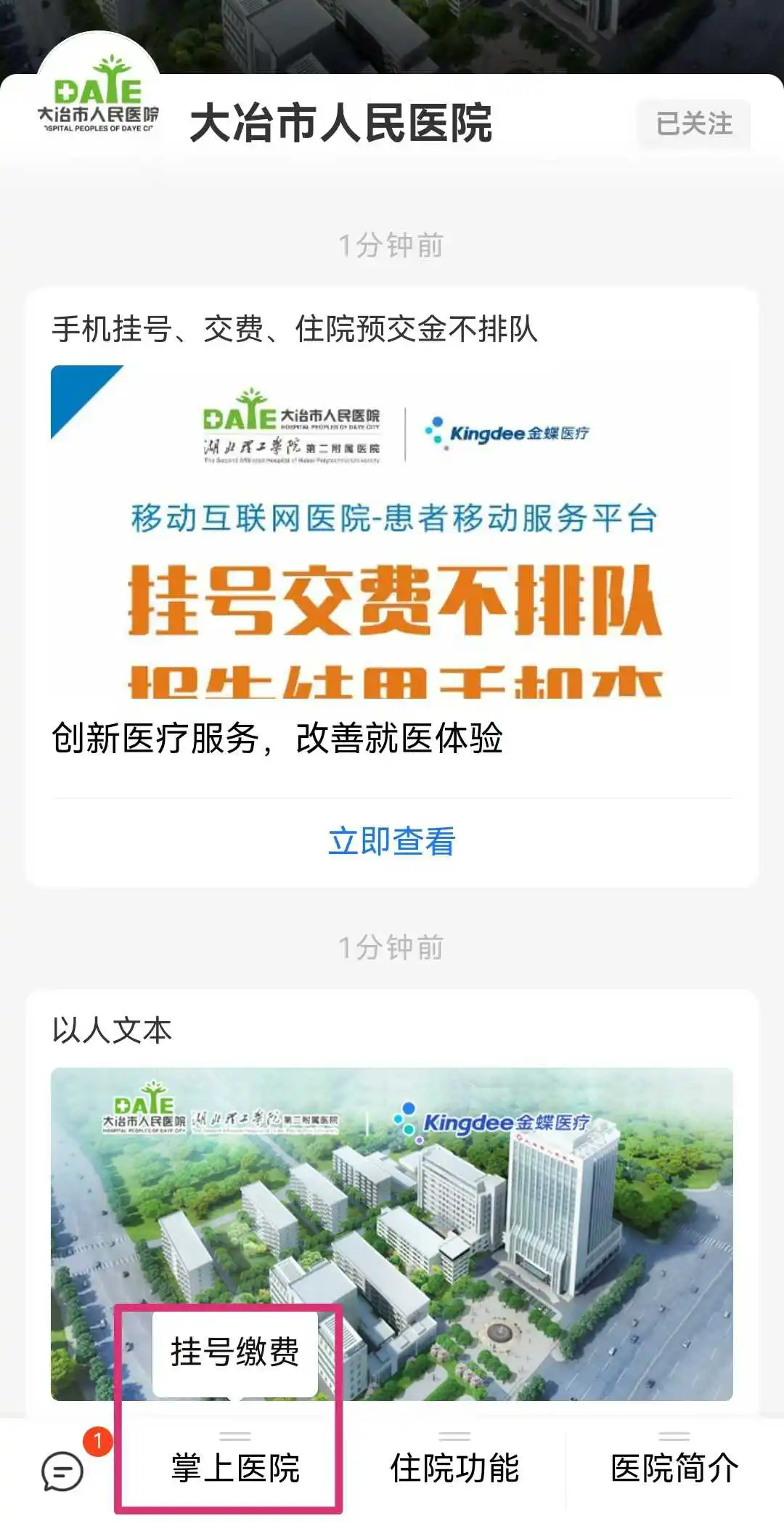The image size is (784, 1523).
Task: Open the 掌上医院 menu
Action: [x=234, y=1469]
